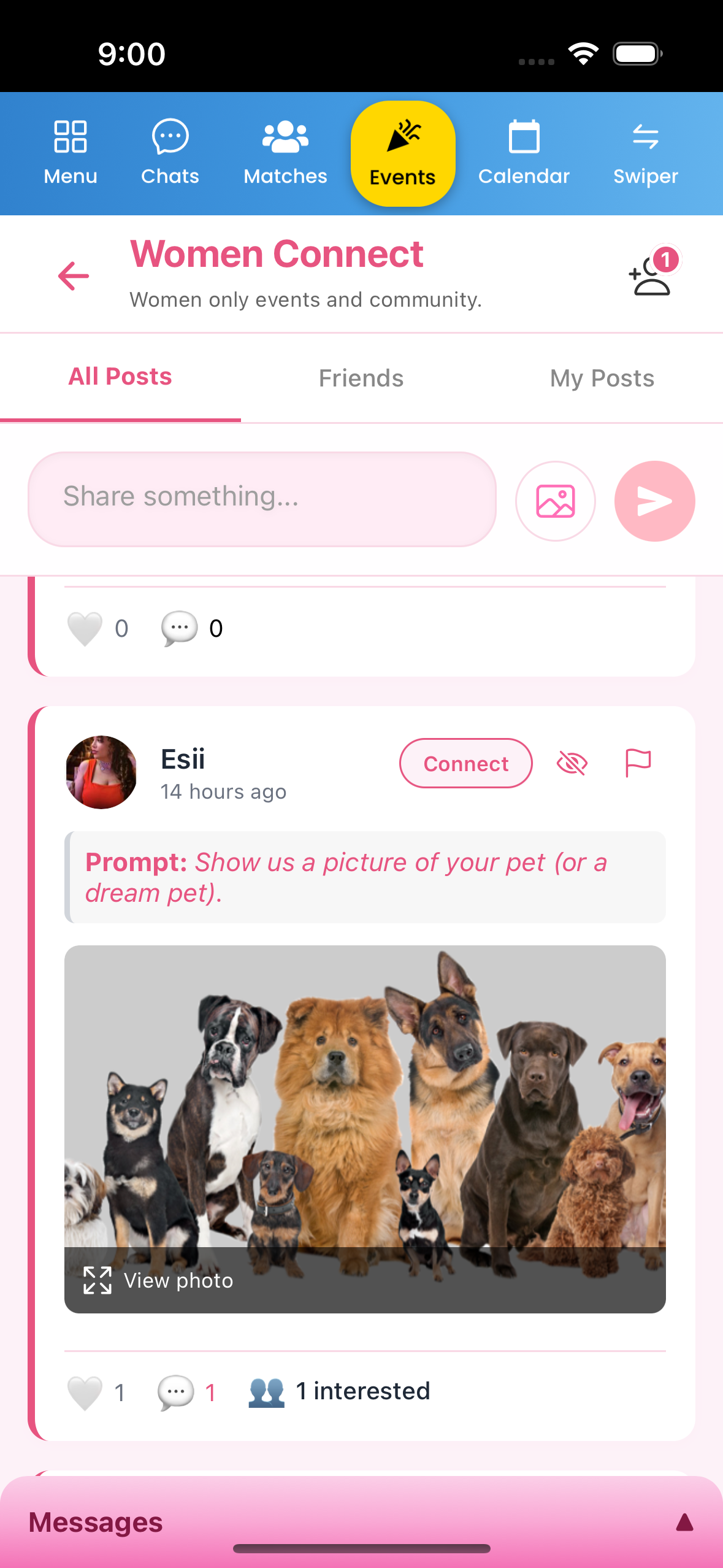Send the post with the arrow button
The image size is (723, 1568).
click(654, 501)
